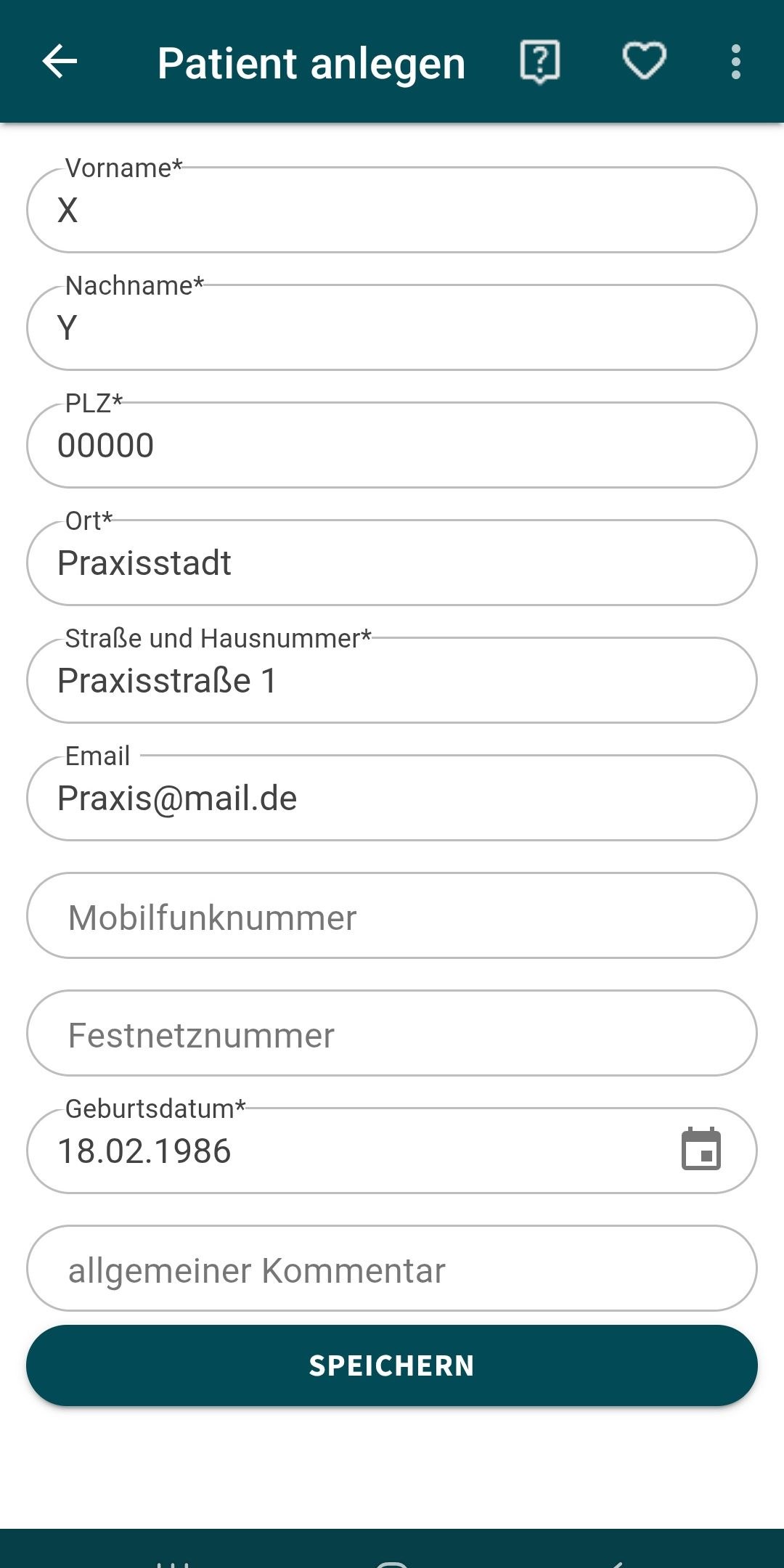
Task: Save the patient with Speichern
Action: (392, 1365)
